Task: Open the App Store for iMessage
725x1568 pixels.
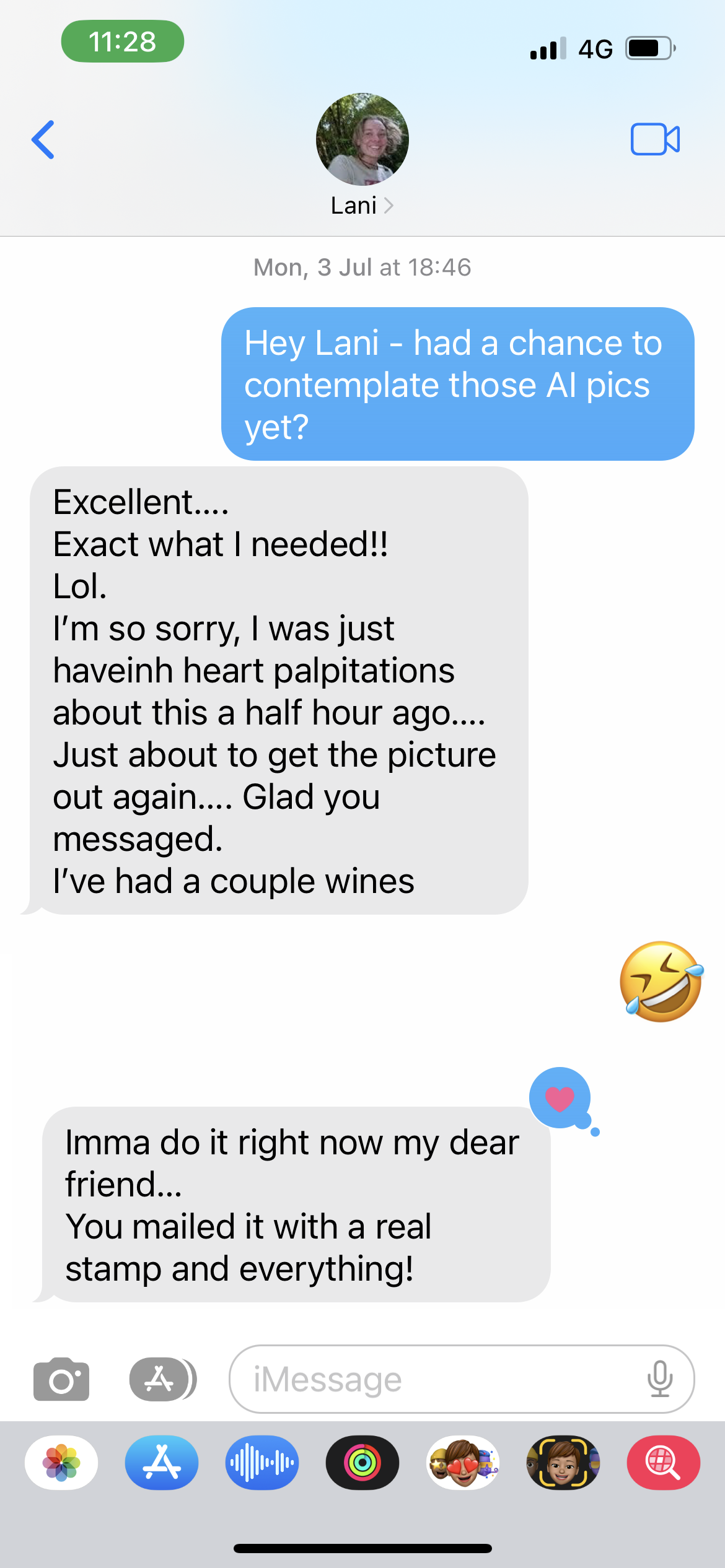Action: 162,1463
